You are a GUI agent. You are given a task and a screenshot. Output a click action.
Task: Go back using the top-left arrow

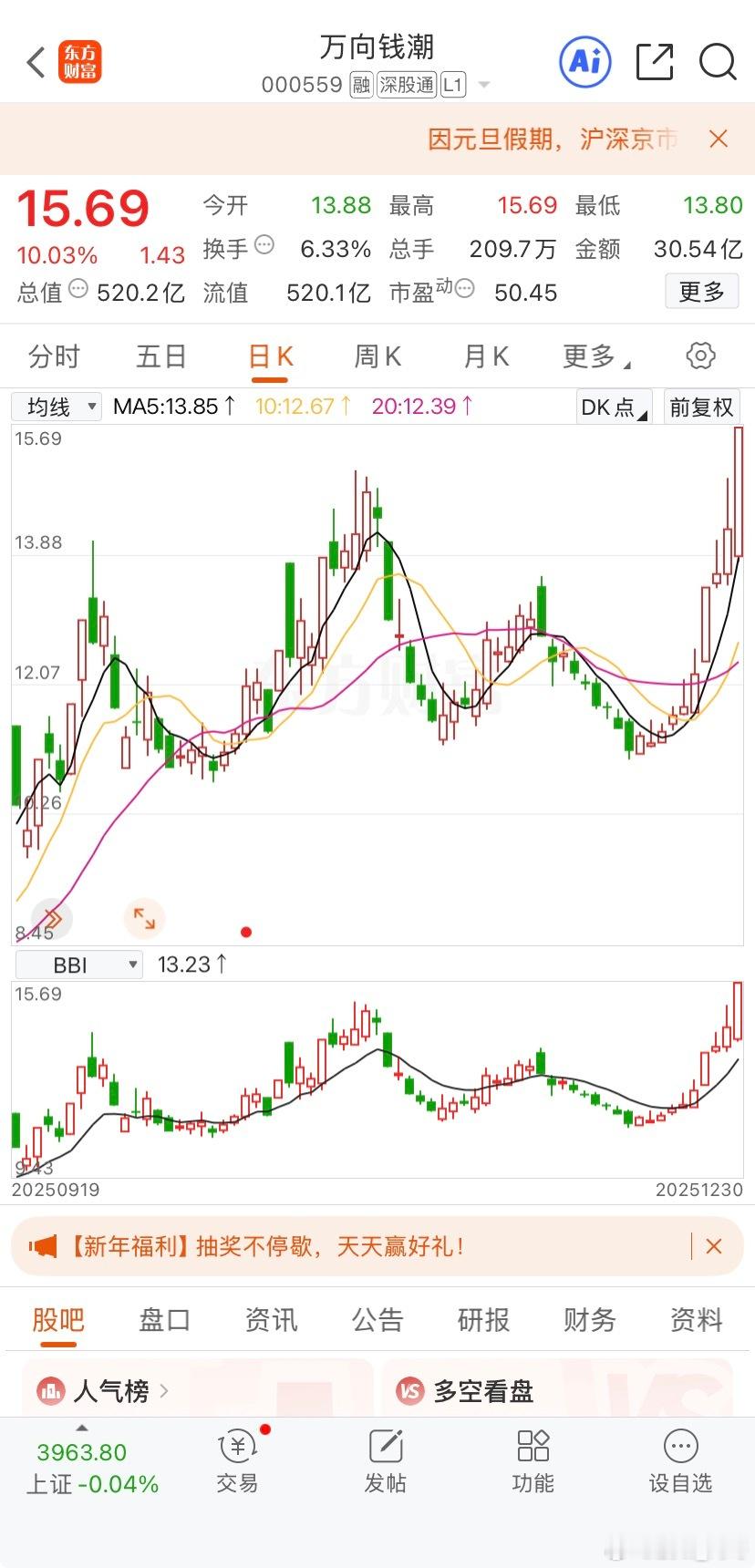pyautogui.click(x=36, y=63)
